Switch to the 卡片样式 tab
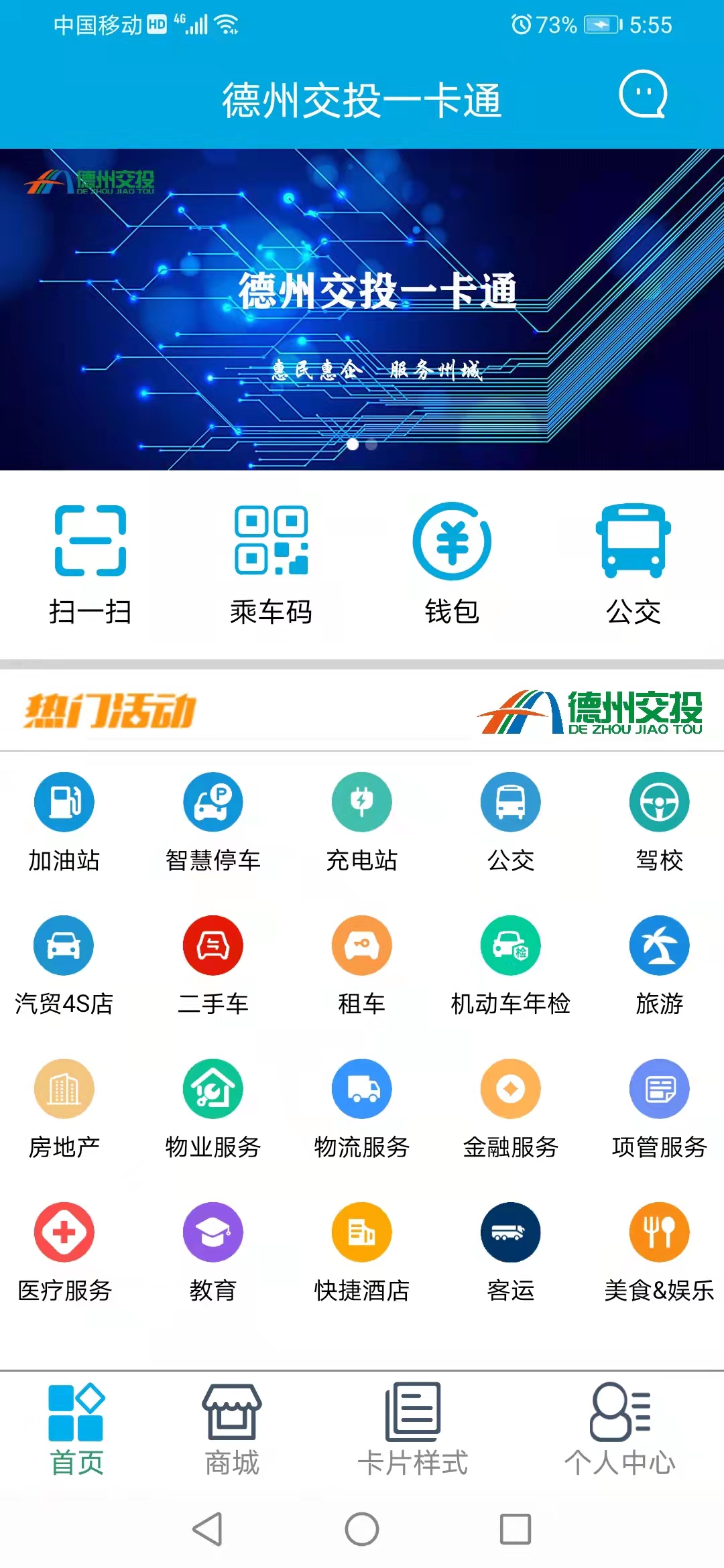Screen dimensions: 724x1568 click(413, 1429)
